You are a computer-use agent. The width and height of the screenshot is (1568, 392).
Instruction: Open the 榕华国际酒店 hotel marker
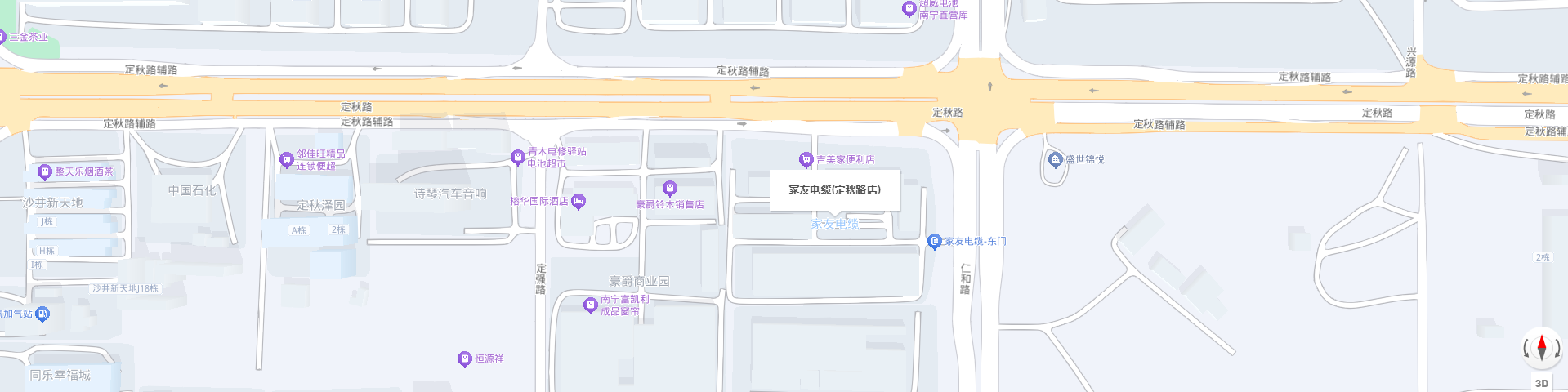tap(579, 201)
